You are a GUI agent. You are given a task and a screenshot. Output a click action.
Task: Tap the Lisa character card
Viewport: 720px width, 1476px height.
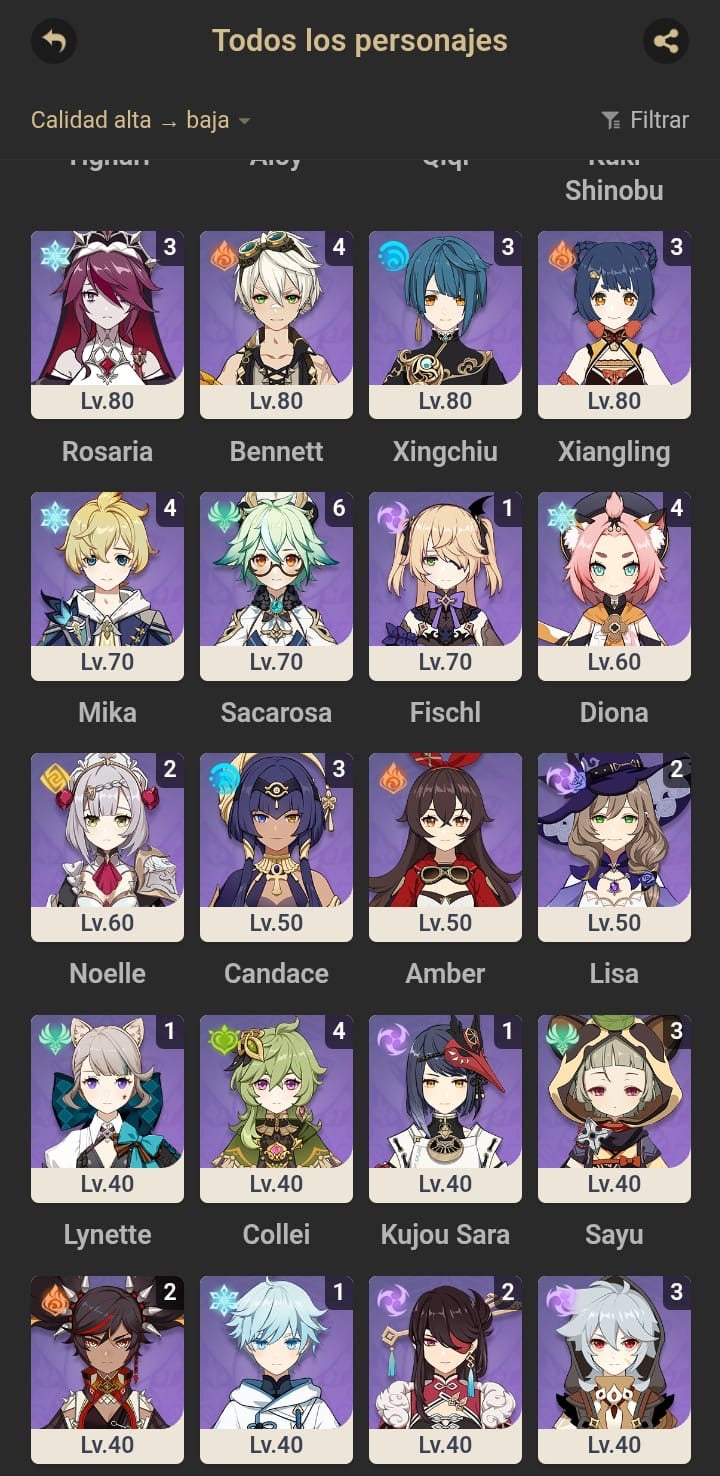pos(614,847)
